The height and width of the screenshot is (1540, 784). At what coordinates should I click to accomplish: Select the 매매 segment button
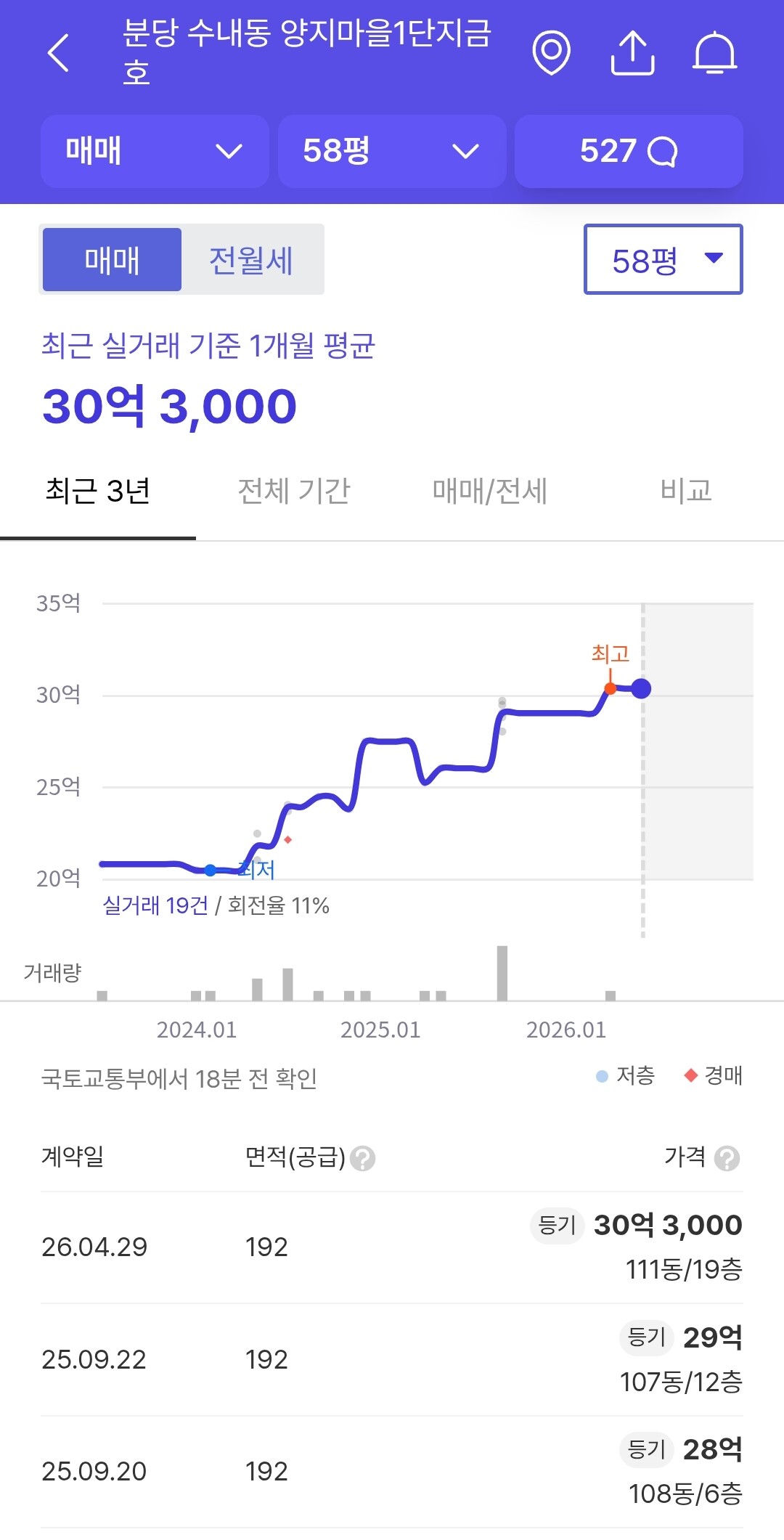[x=112, y=260]
